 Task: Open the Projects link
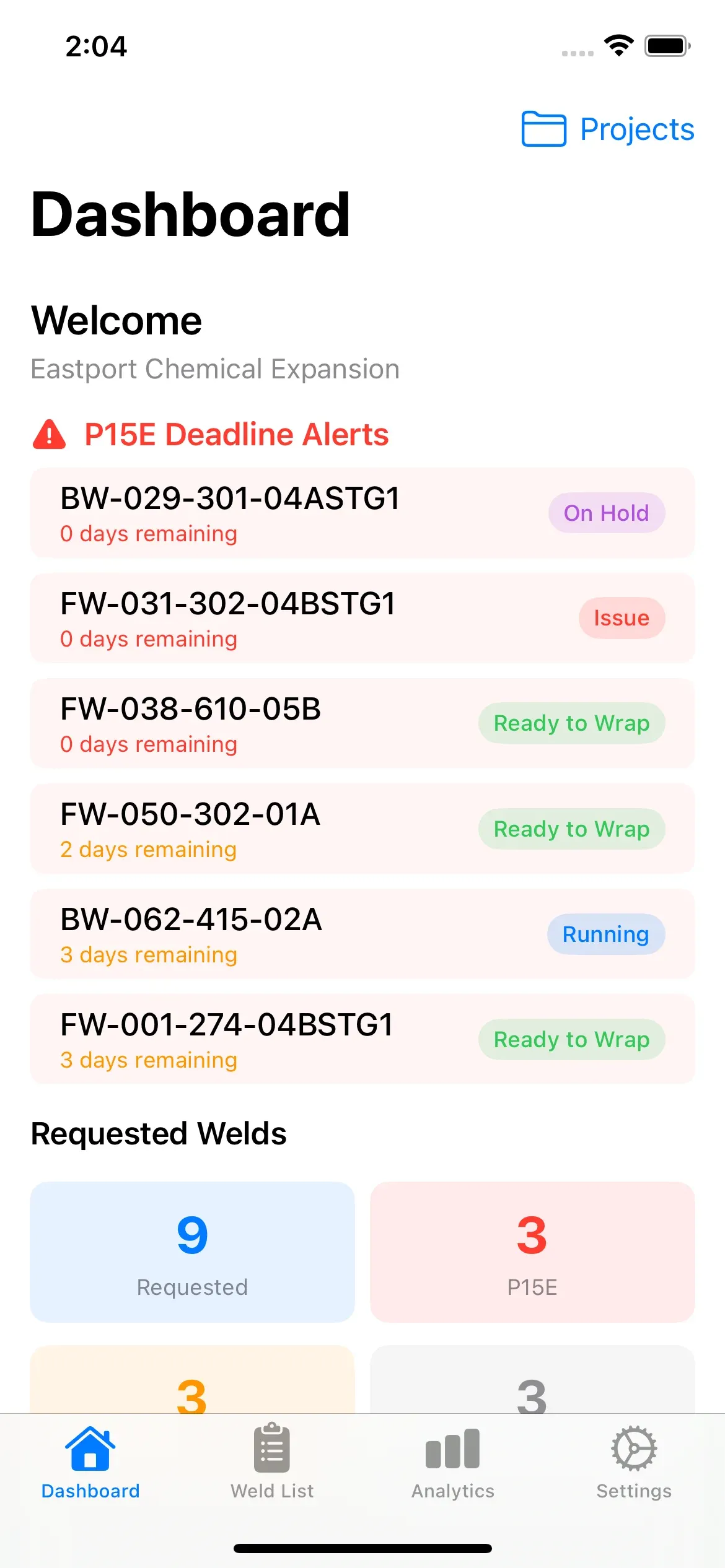click(x=636, y=129)
